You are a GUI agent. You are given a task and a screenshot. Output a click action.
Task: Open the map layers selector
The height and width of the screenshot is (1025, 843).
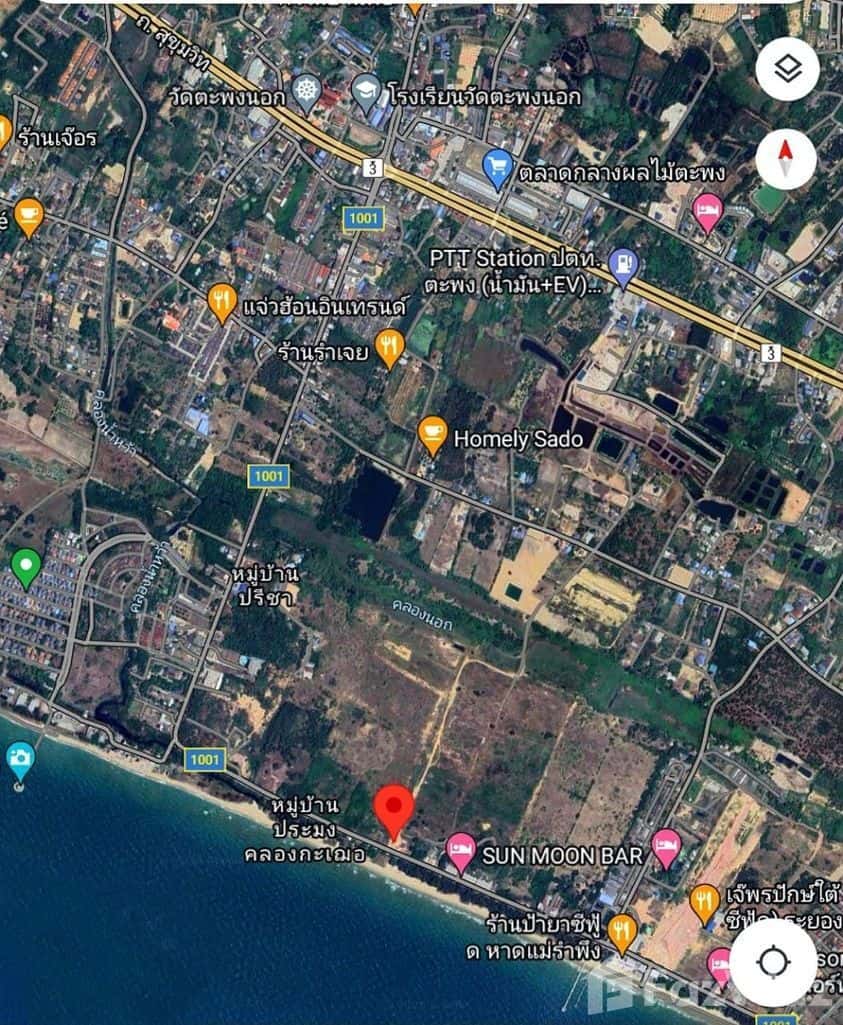point(787,69)
